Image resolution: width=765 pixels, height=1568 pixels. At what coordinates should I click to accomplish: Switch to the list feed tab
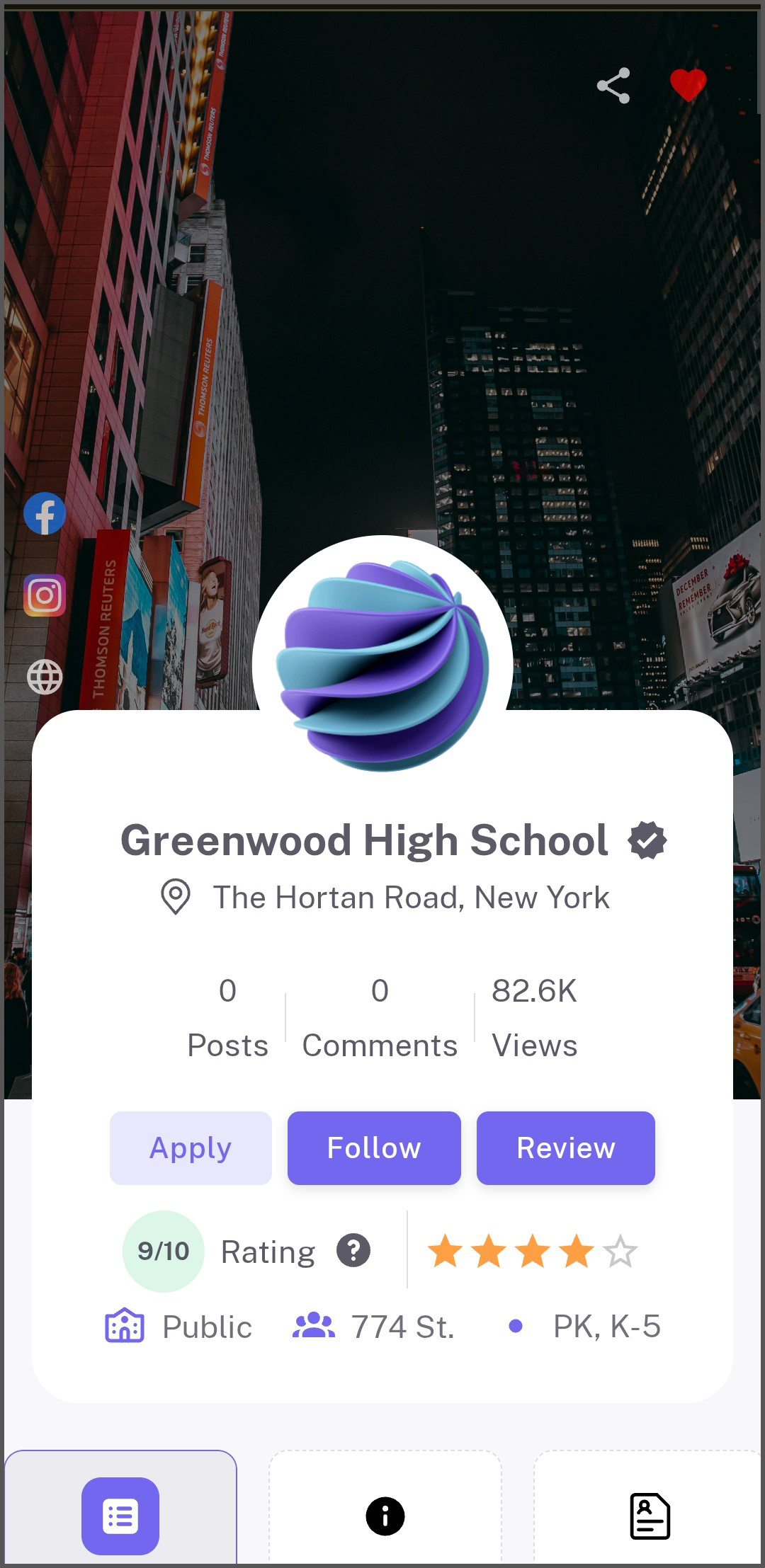(120, 1516)
